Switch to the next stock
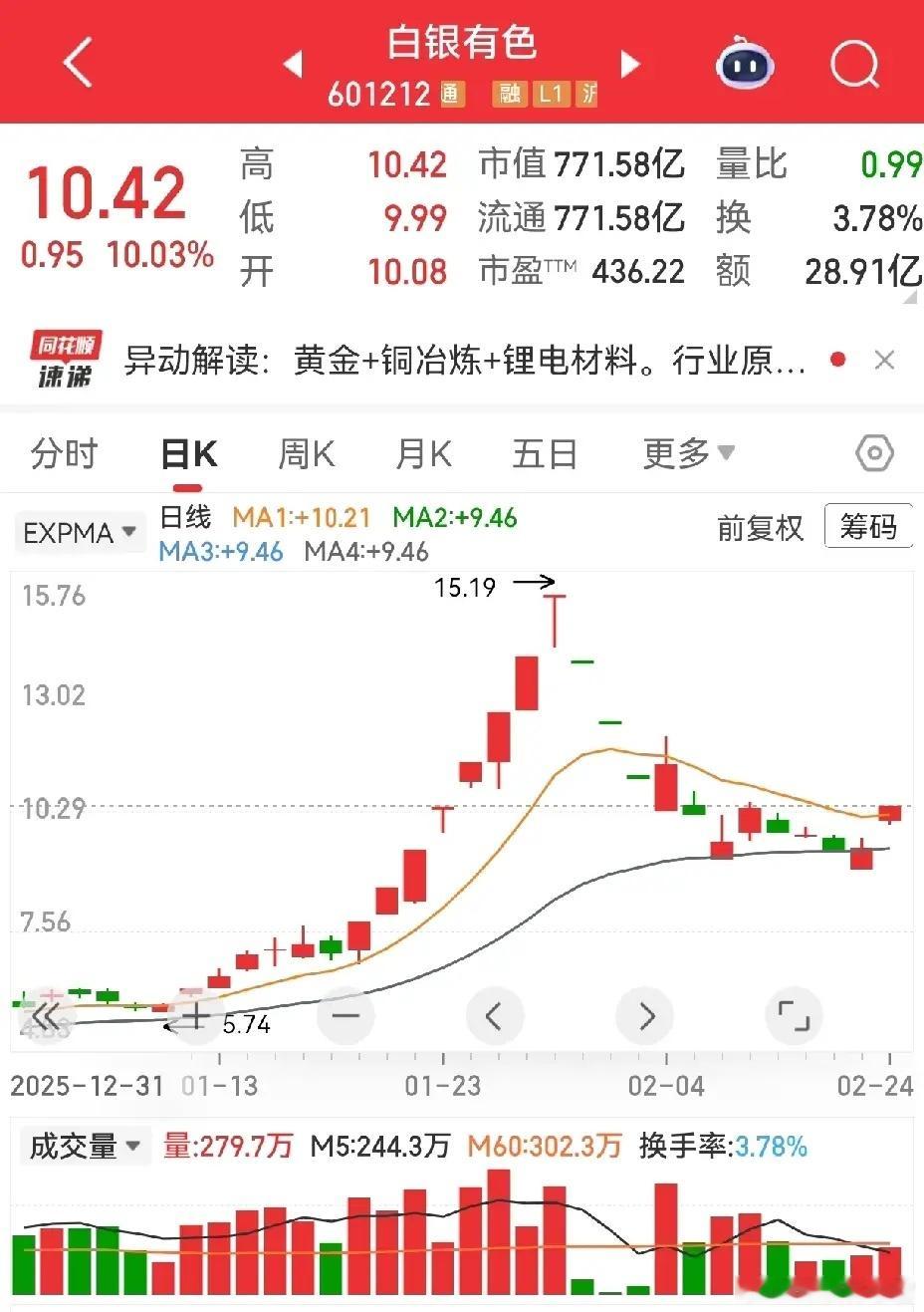The width and height of the screenshot is (924, 1312). pyautogui.click(x=629, y=65)
